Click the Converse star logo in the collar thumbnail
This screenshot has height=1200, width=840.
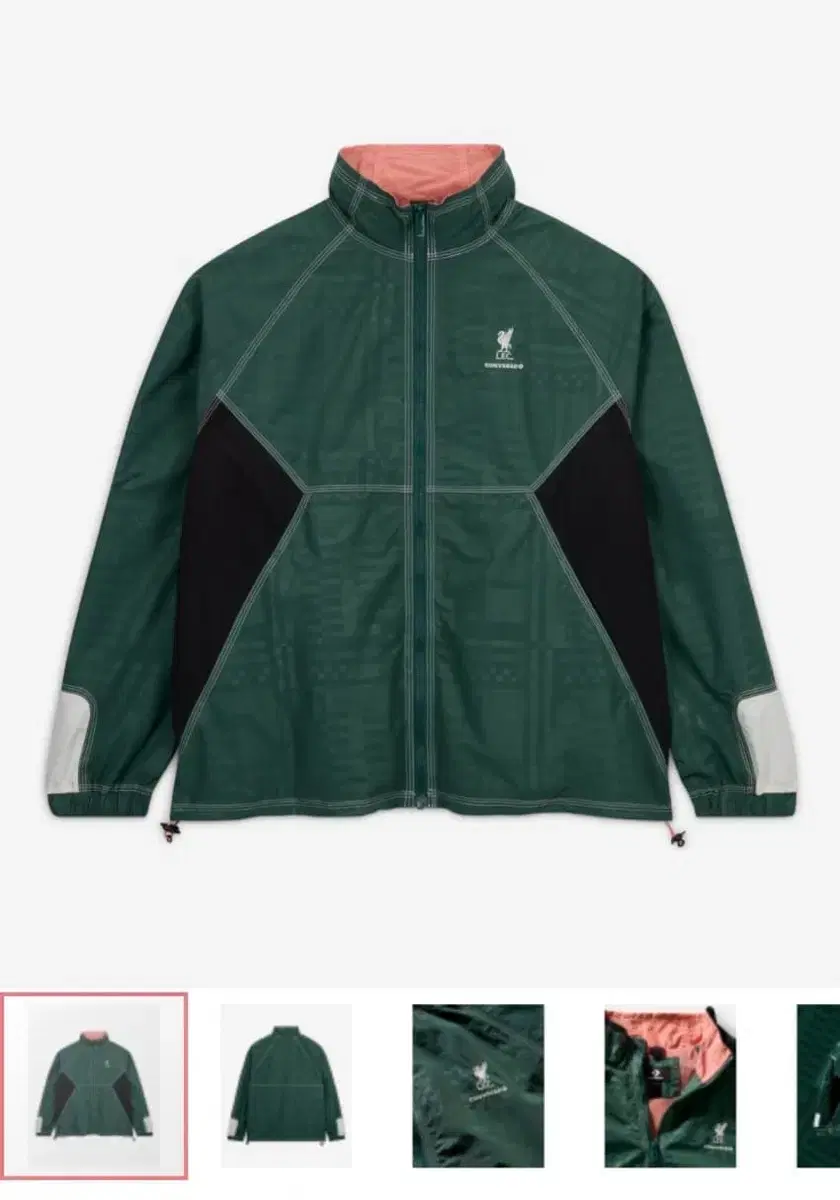[x=658, y=1072]
